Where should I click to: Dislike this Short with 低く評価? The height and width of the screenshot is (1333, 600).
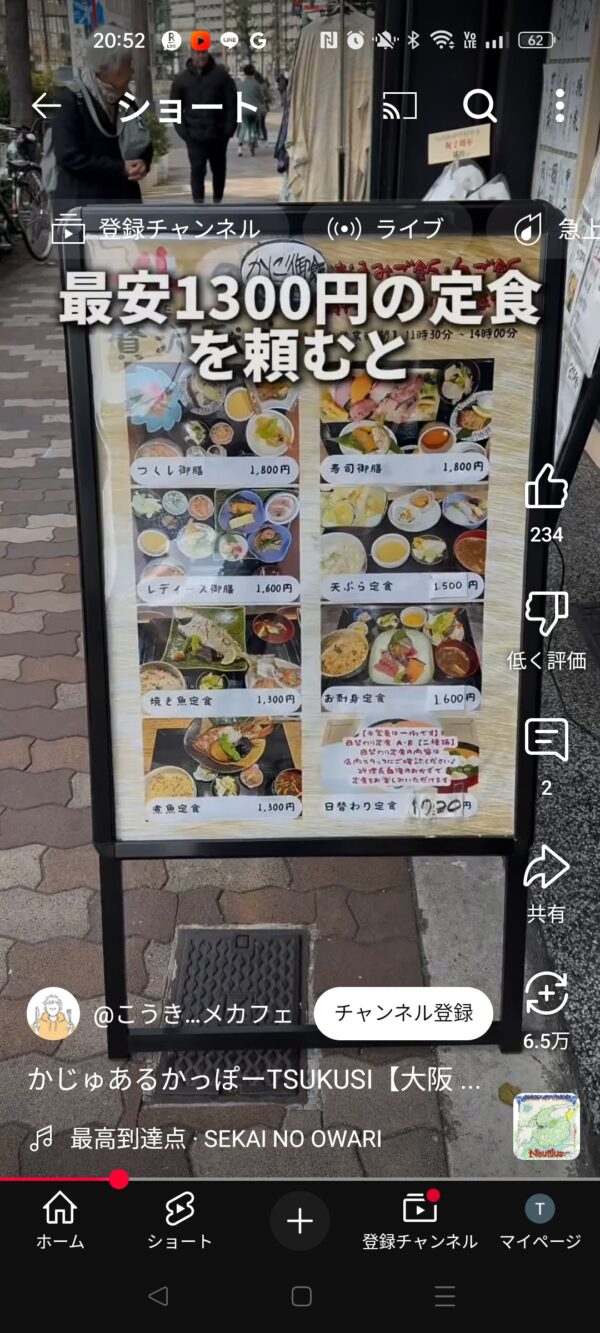(x=546, y=614)
